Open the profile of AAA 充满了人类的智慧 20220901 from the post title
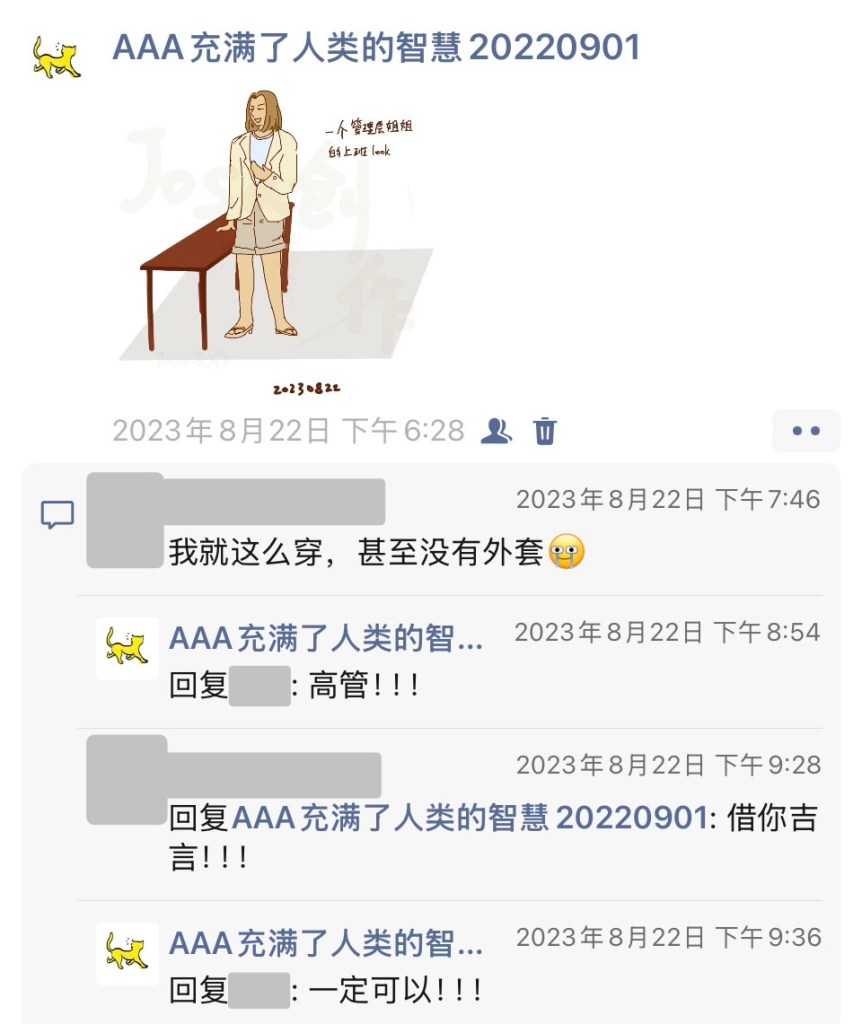 click(x=376, y=47)
